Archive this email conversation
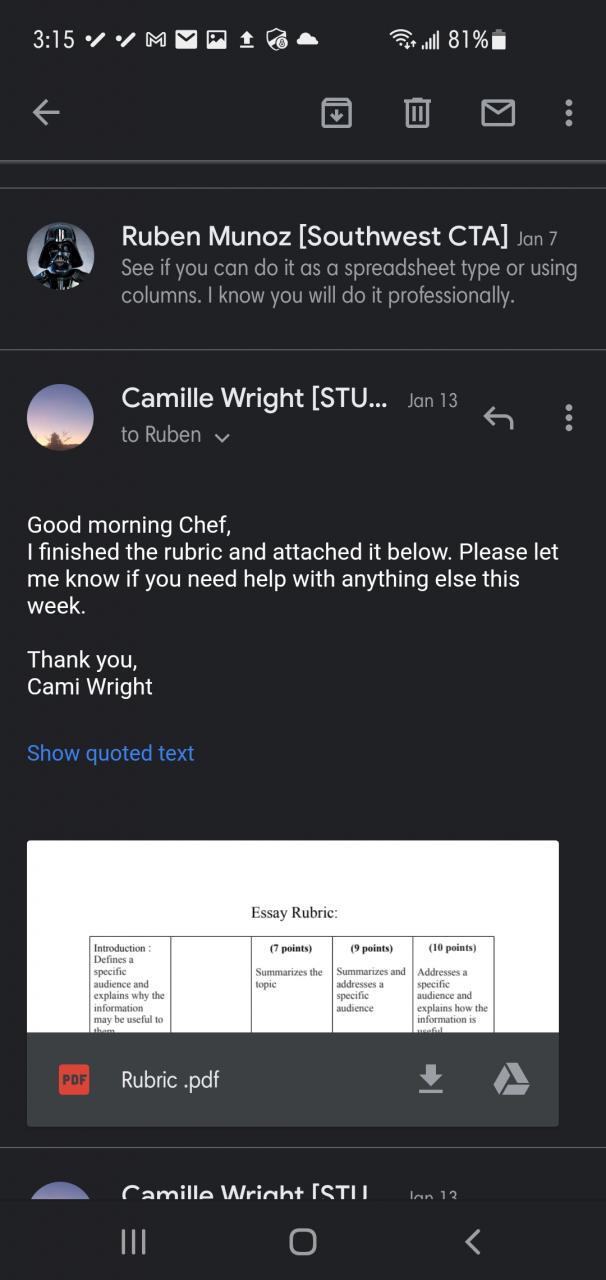Viewport: 606px width, 1280px height. (x=336, y=113)
